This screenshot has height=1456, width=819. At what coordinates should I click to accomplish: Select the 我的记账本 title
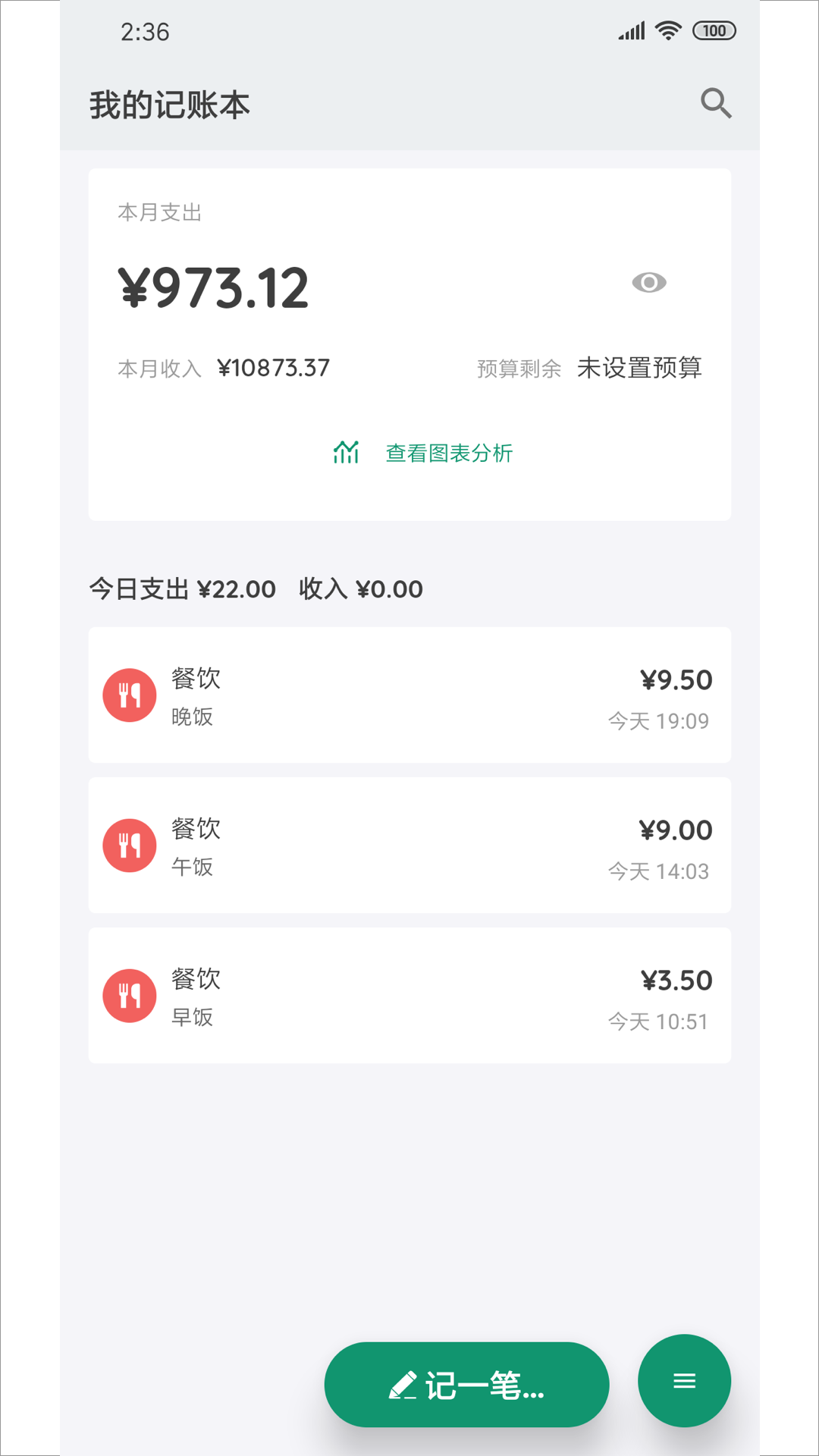171,105
